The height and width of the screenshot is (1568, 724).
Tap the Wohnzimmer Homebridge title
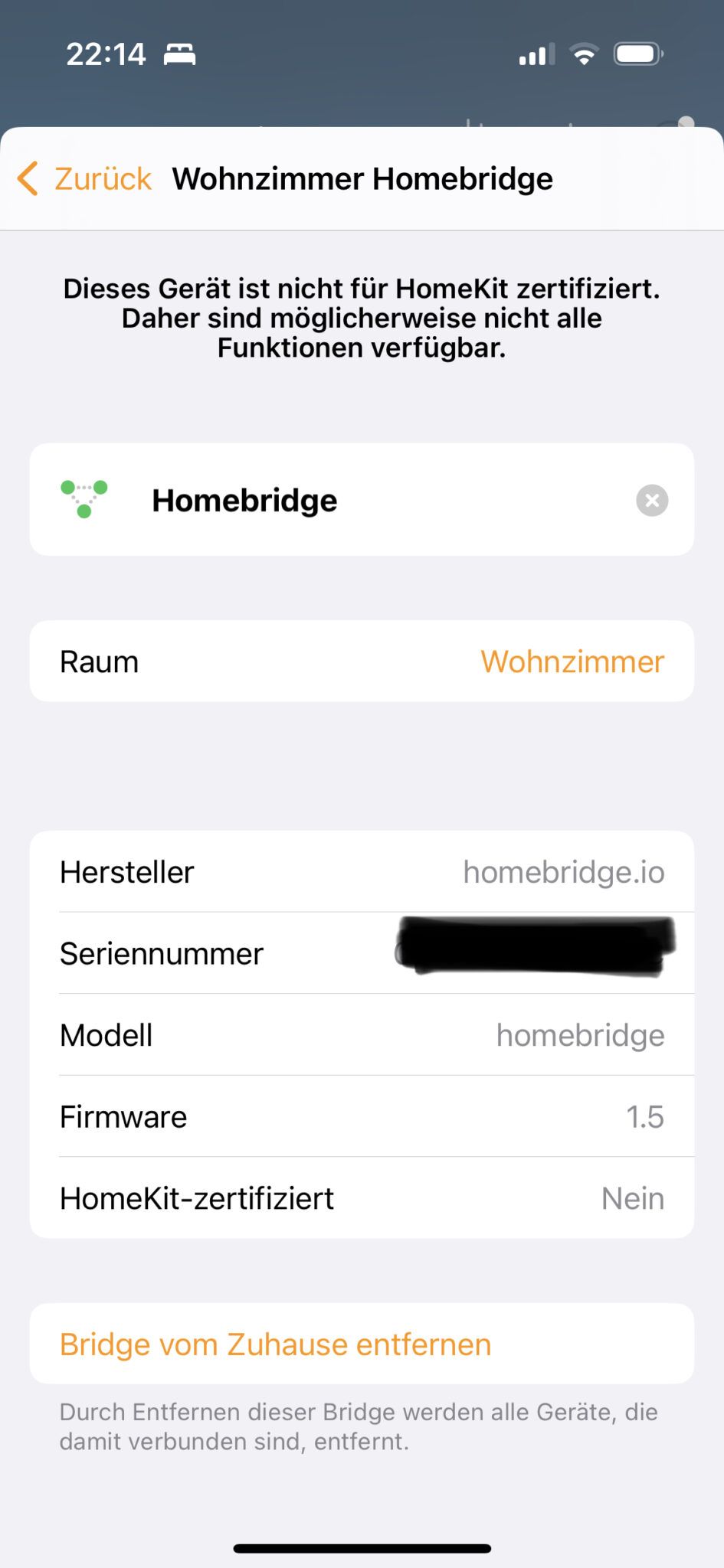(362, 178)
